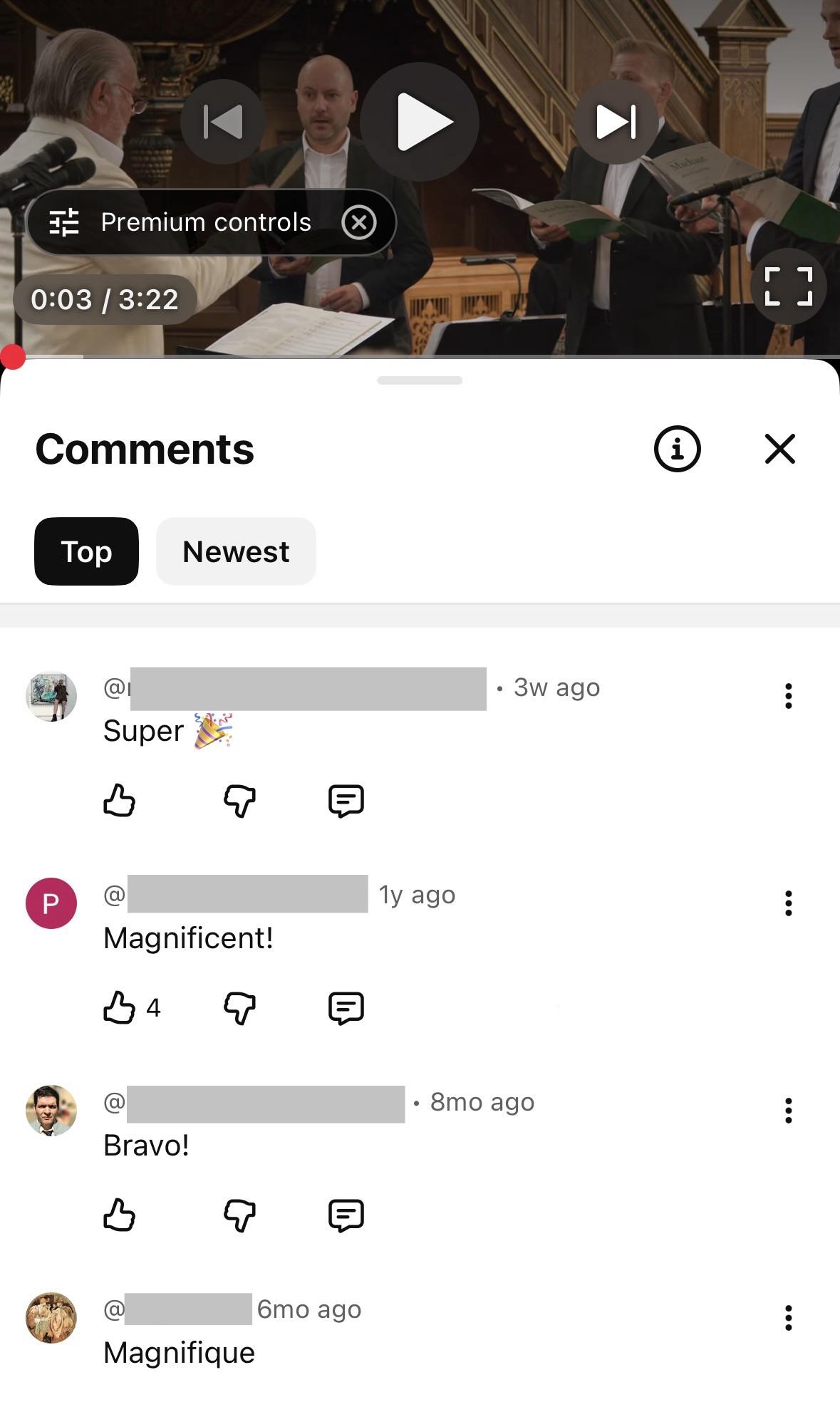Like the "Magnificent!" comment
Viewport: 840px width, 1402px height.
click(119, 1008)
